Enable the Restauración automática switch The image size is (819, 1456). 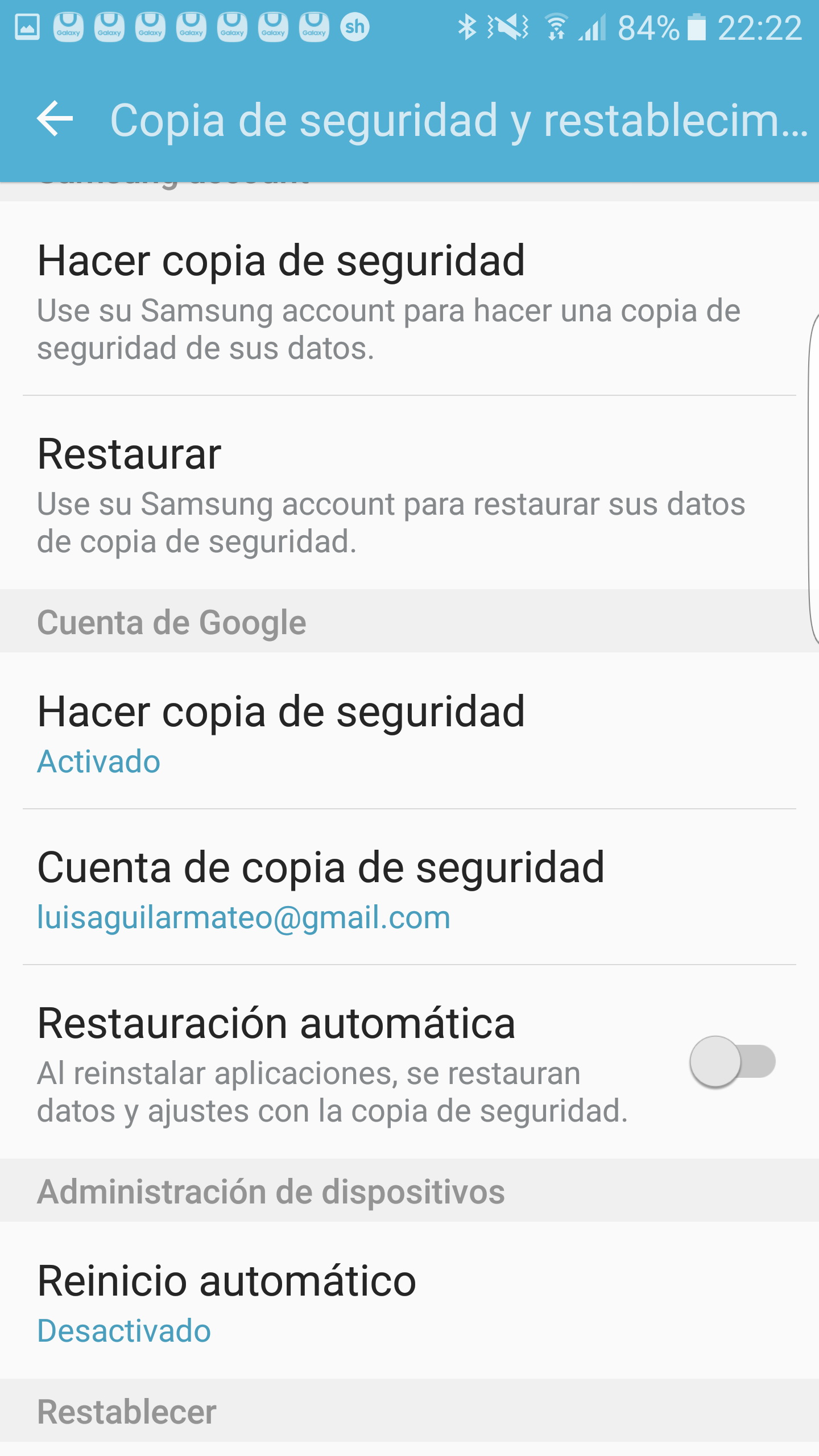732,1062
